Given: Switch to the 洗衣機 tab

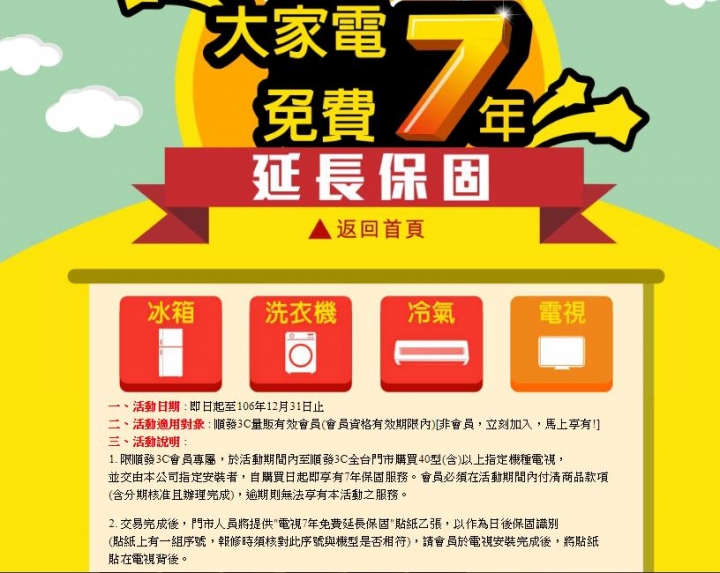Looking at the screenshot, I should [300, 343].
